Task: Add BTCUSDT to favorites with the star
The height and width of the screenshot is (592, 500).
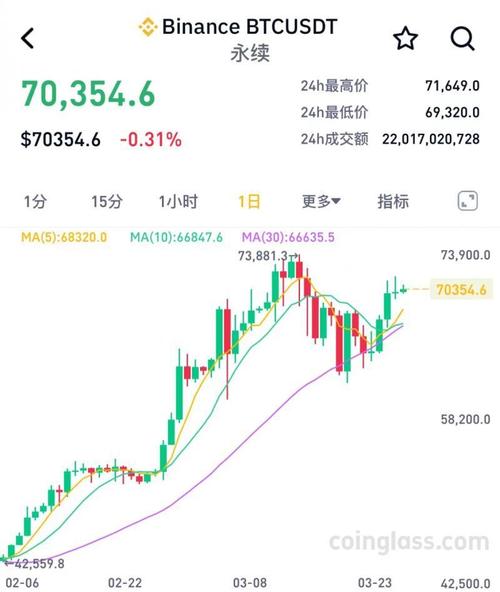Action: point(405,38)
